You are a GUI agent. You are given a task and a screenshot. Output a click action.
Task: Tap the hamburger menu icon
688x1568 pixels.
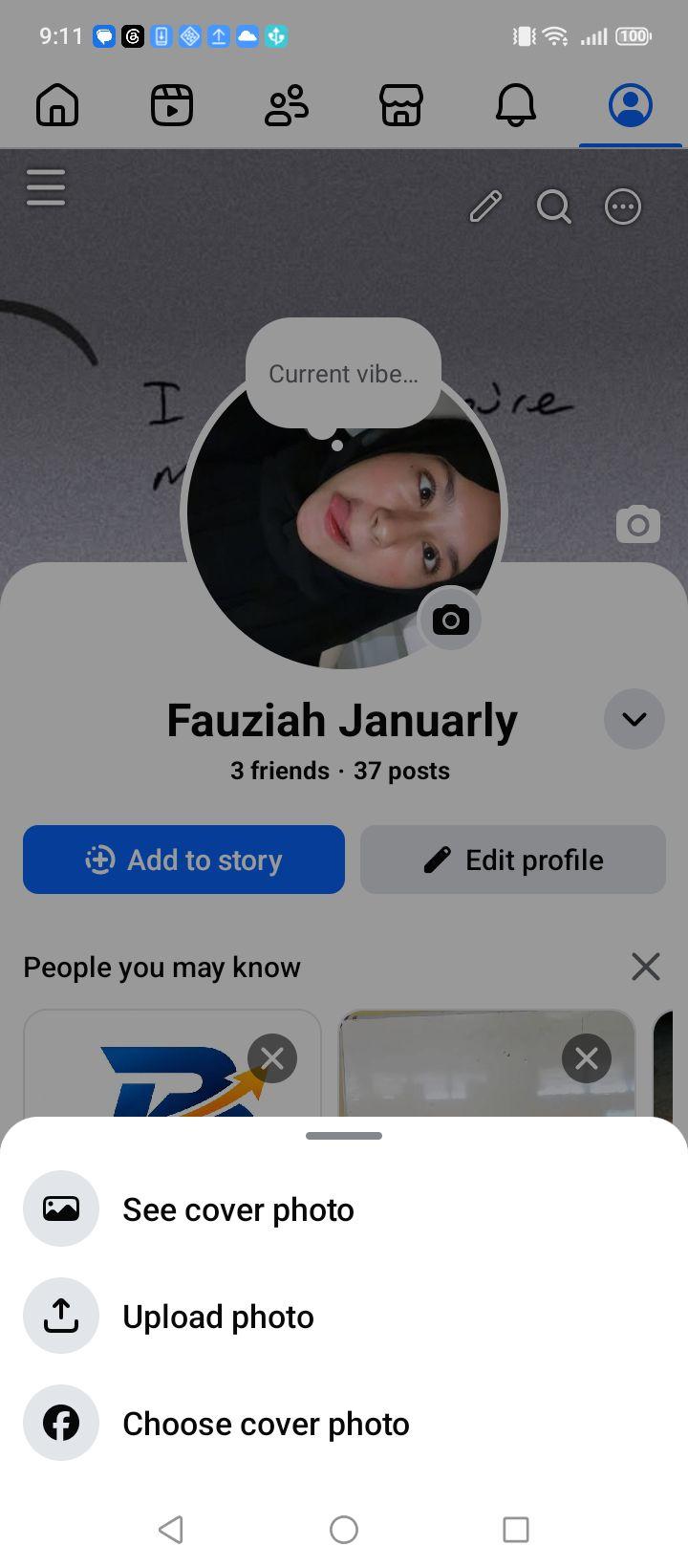click(46, 187)
